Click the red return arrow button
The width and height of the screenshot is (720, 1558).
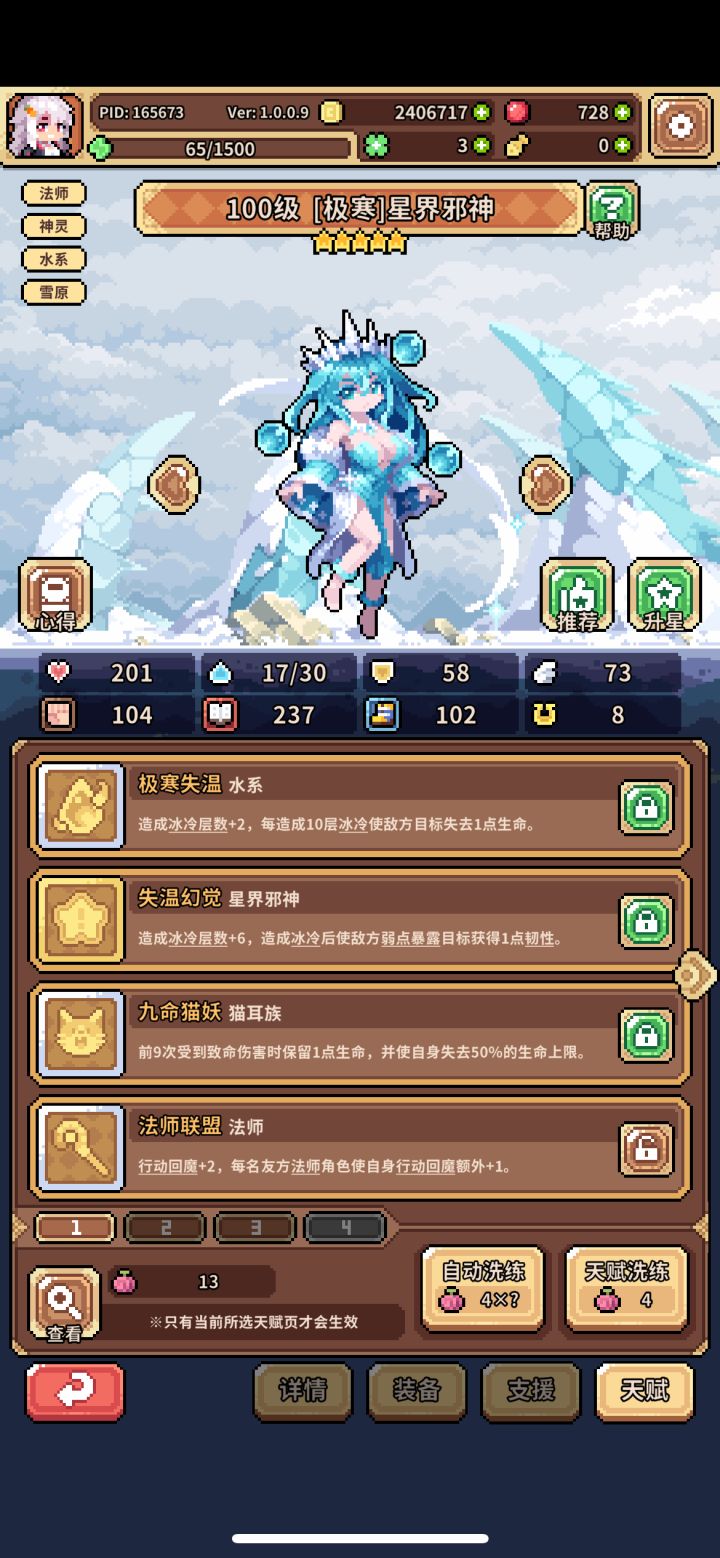coord(75,1391)
